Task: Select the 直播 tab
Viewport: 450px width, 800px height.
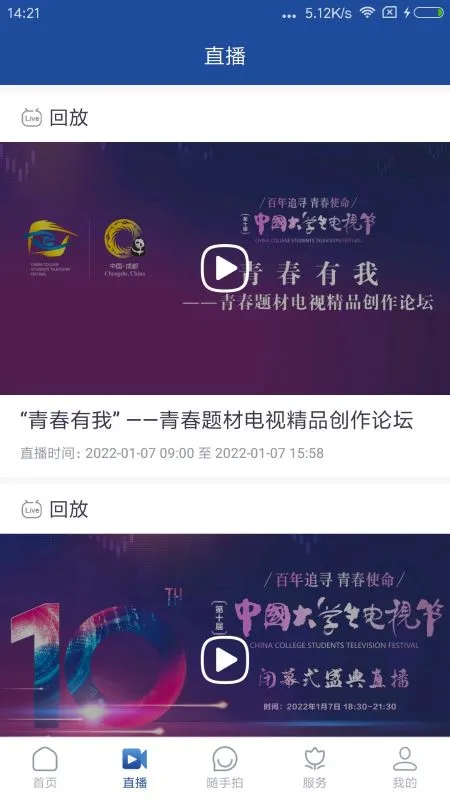Action: (135, 767)
